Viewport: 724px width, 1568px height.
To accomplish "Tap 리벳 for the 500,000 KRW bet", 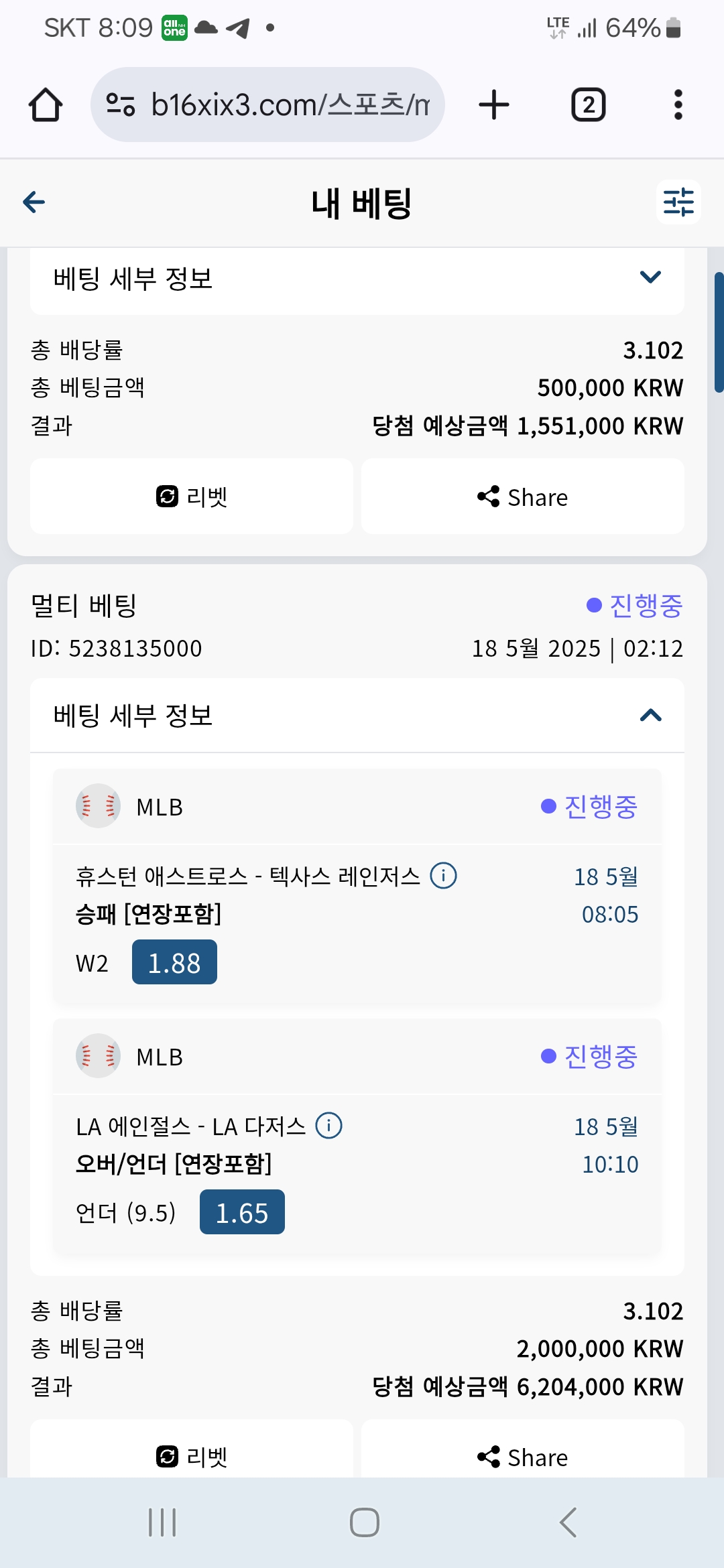I will [192, 497].
